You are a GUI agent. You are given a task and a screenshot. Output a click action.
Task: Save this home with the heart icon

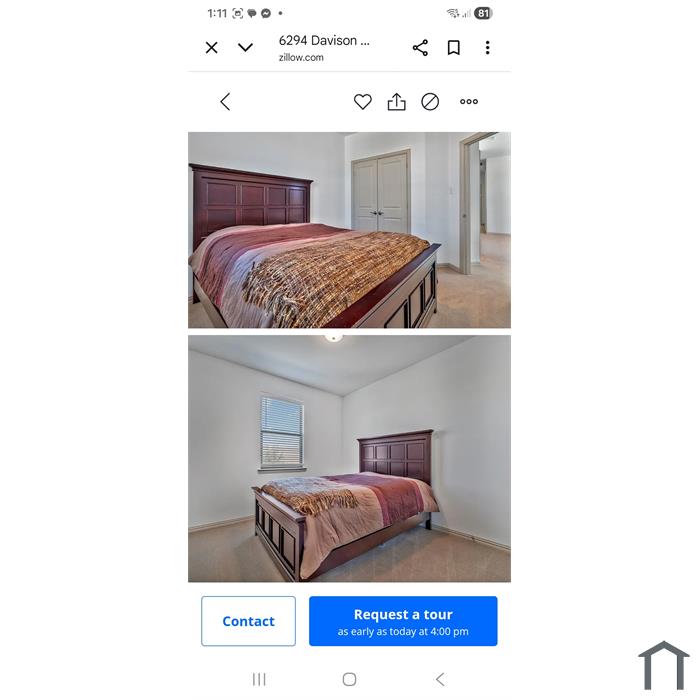(363, 102)
